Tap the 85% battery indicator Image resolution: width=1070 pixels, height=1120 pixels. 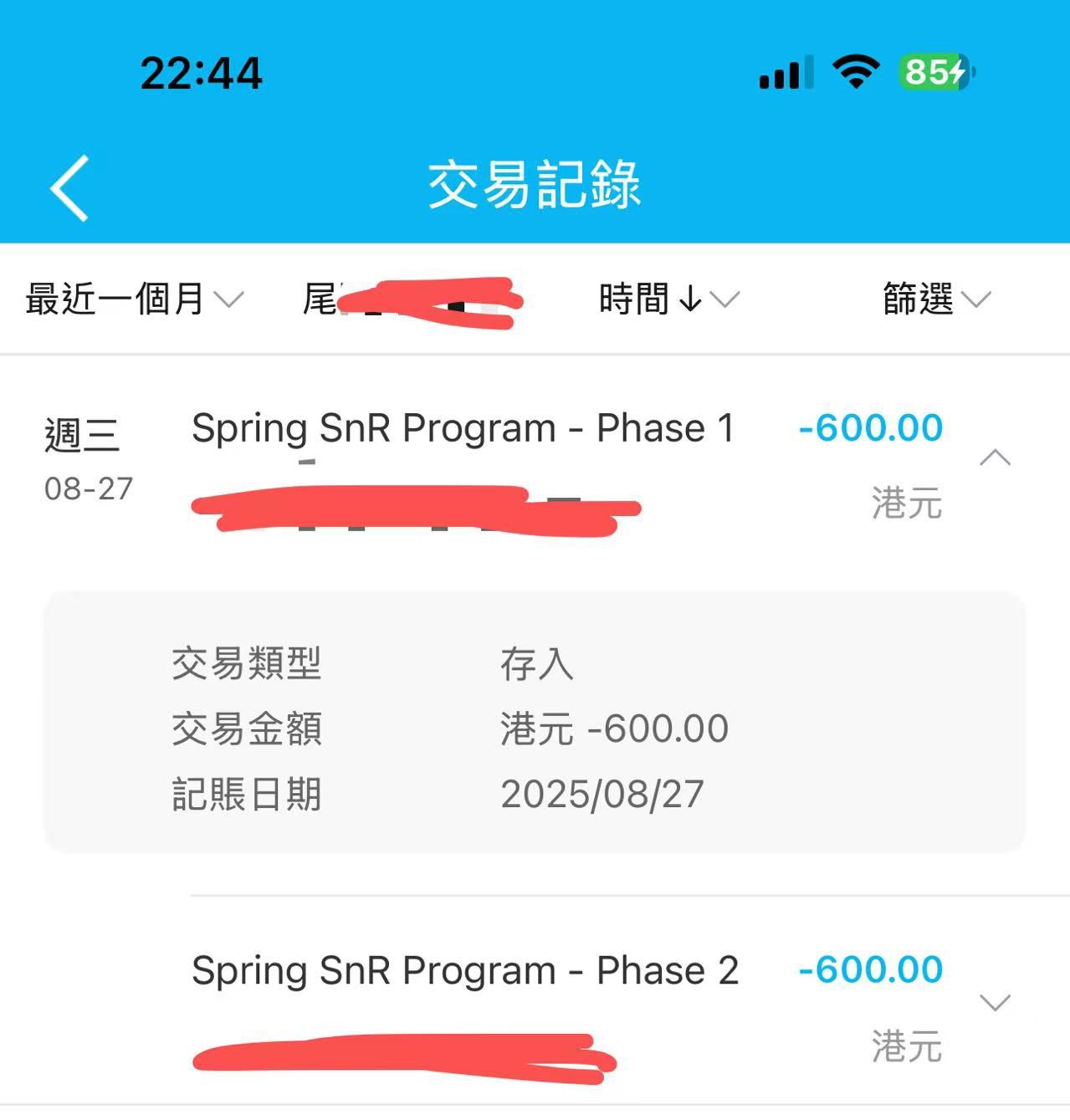click(x=935, y=74)
